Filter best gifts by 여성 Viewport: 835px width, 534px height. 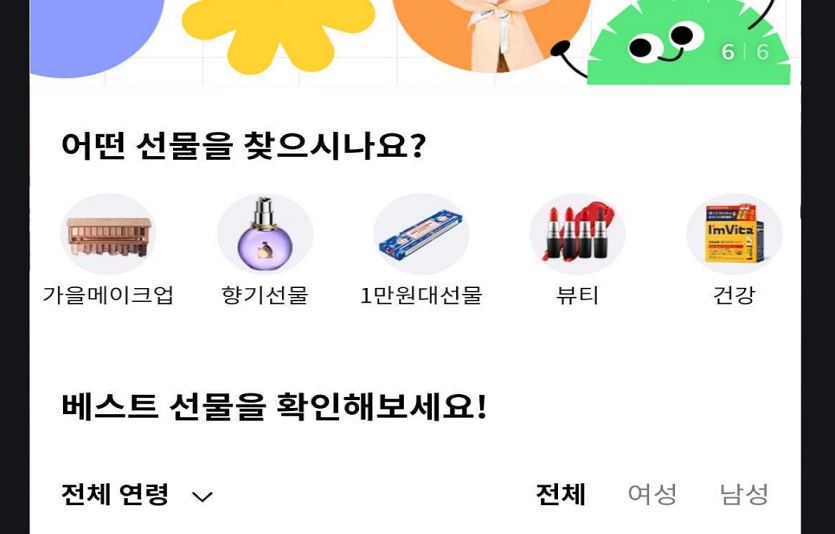652,494
